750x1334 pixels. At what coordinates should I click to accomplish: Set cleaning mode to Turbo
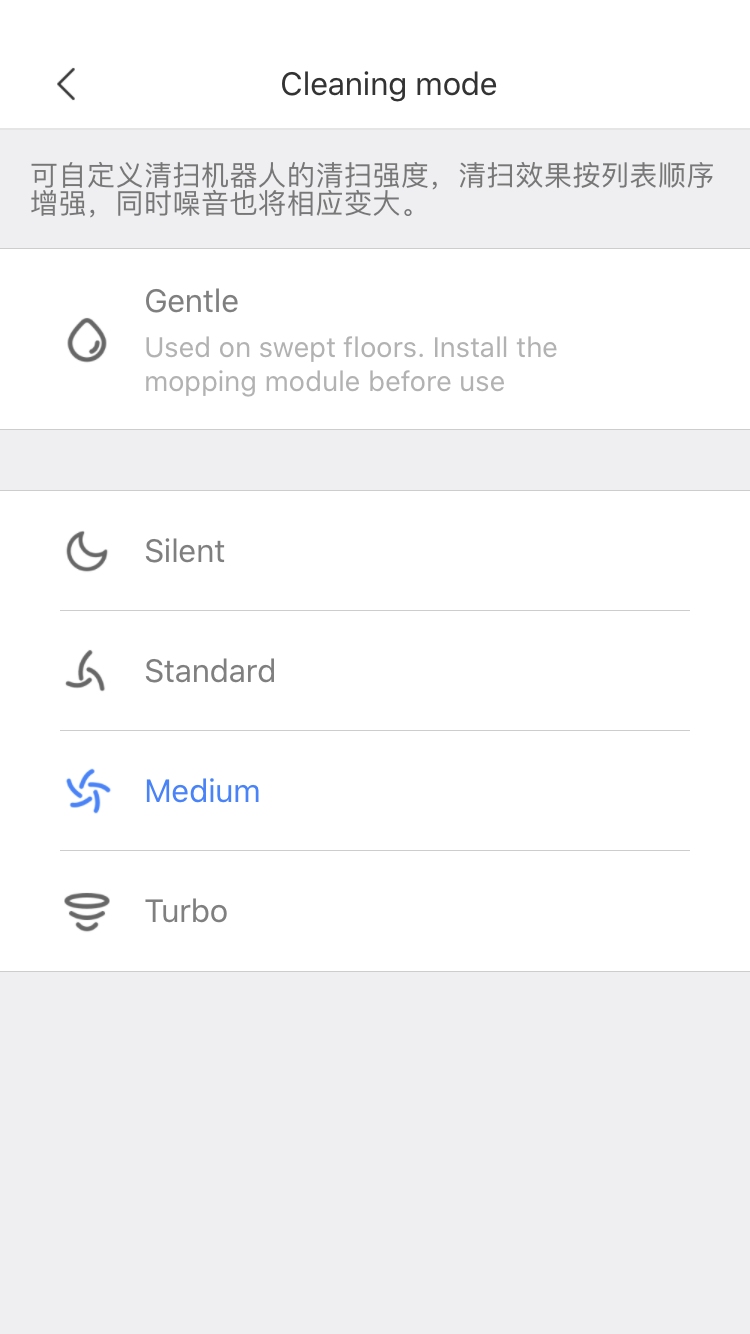[x=375, y=911]
